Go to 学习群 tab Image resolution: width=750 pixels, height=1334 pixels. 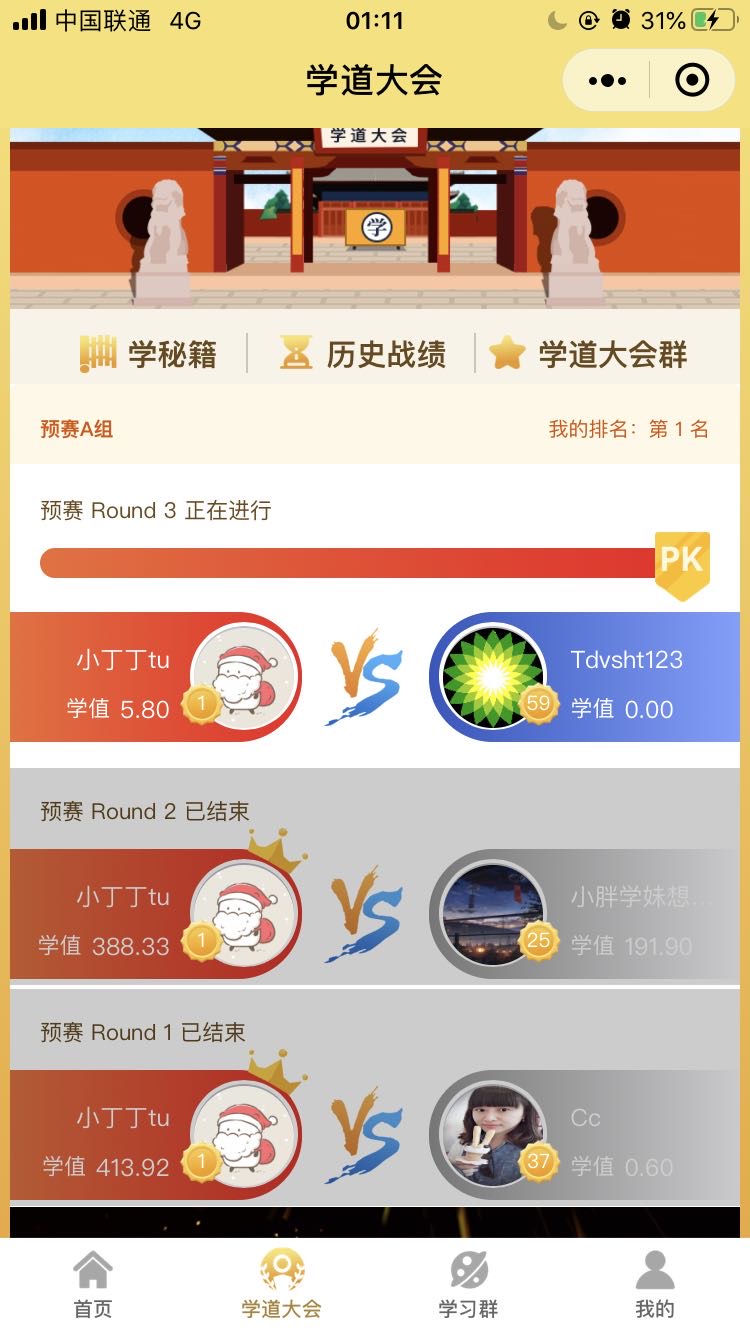tap(468, 1286)
